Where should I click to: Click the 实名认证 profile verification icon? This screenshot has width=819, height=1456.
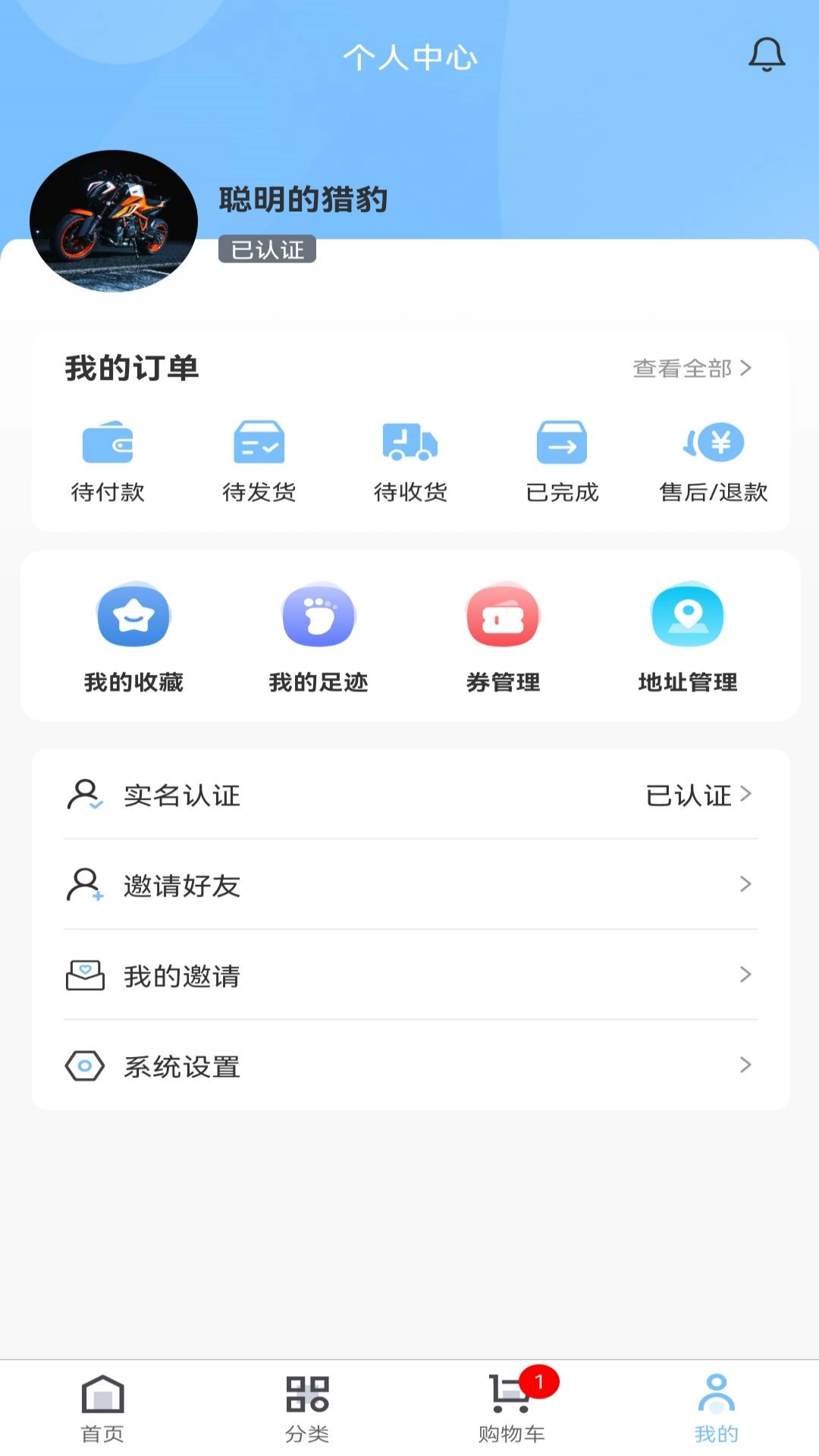83,795
